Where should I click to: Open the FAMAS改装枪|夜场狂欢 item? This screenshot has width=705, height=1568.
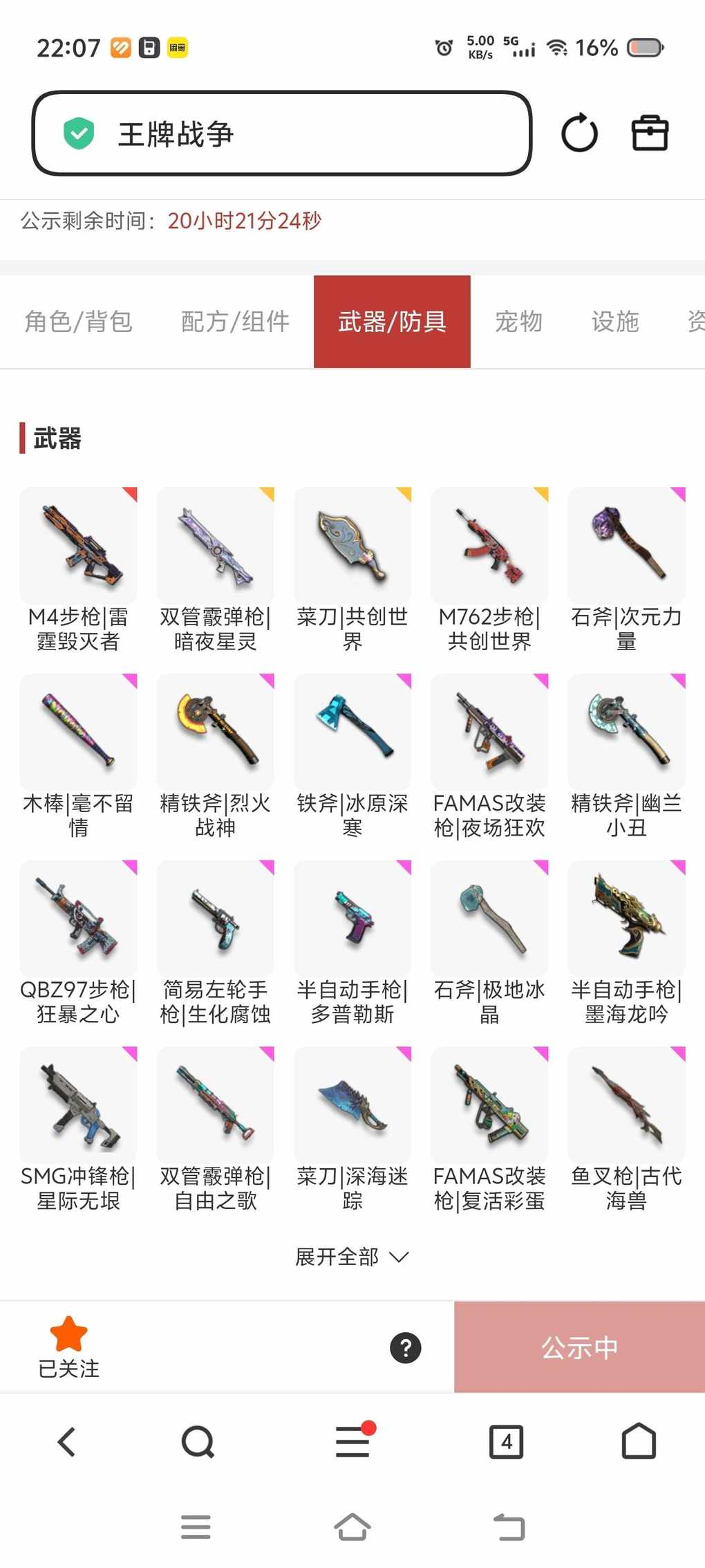click(x=489, y=732)
